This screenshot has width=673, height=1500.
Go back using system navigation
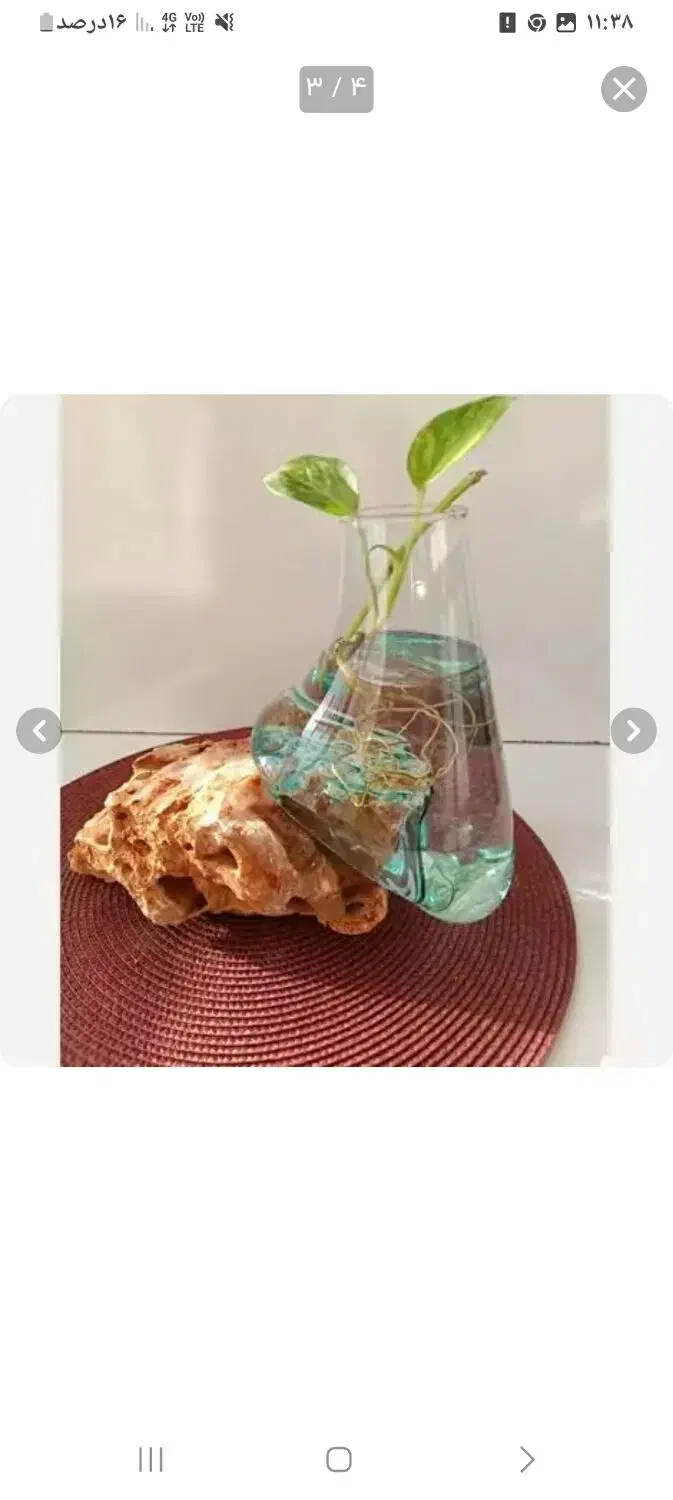tap(527, 1460)
